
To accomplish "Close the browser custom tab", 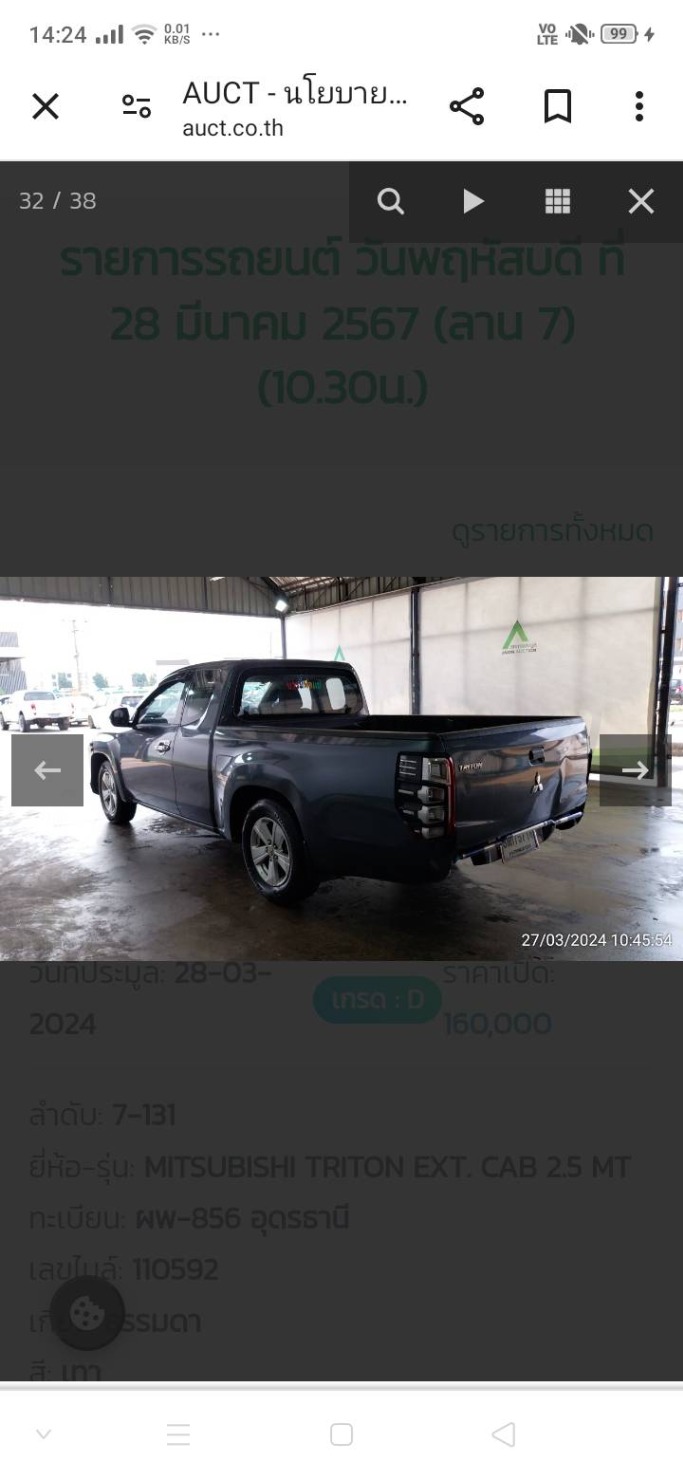I will 45,107.
